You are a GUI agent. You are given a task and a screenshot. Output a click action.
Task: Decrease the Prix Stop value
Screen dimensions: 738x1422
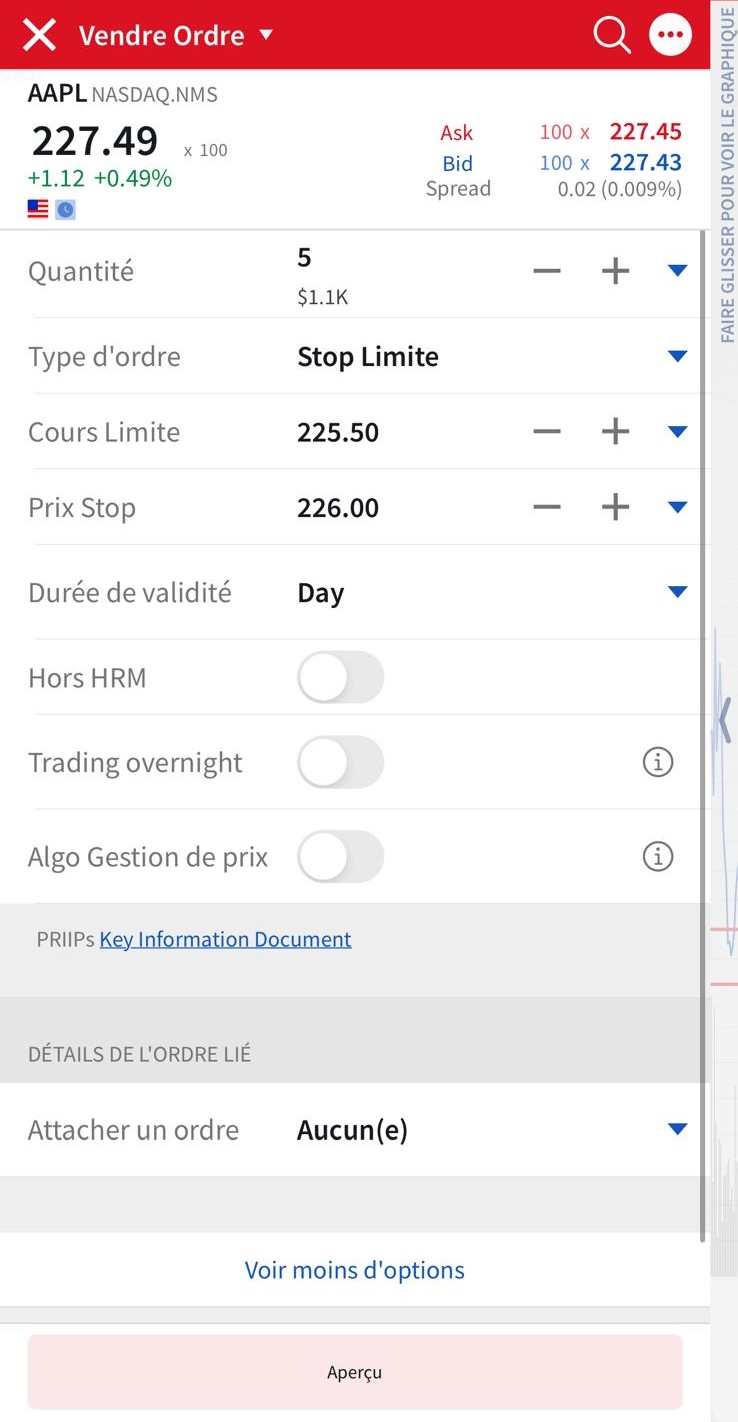tap(547, 508)
